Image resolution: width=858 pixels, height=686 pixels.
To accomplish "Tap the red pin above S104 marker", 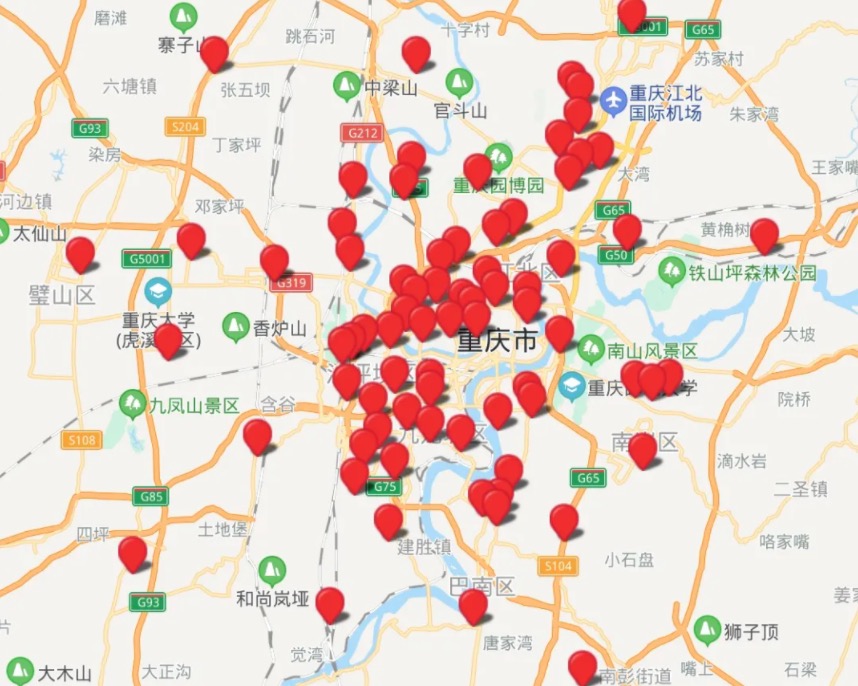I will pyautogui.click(x=564, y=520).
